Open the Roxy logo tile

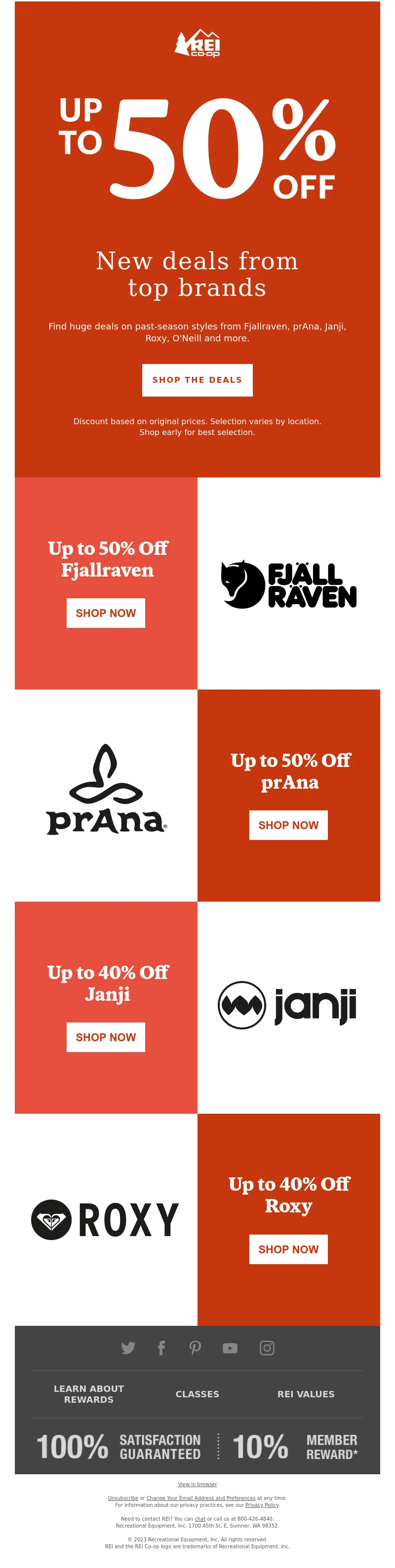coord(106,1220)
